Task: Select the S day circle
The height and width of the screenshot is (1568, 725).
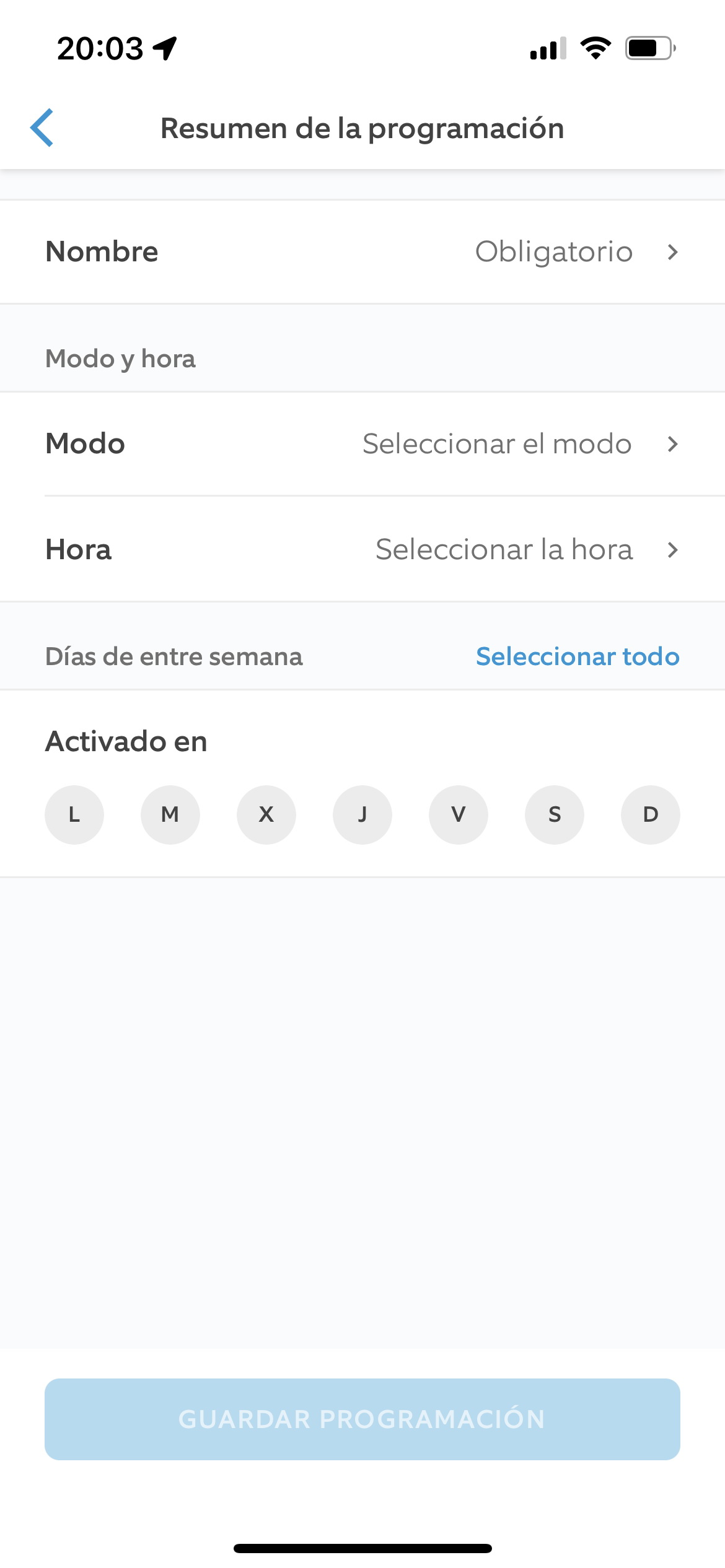Action: (555, 814)
